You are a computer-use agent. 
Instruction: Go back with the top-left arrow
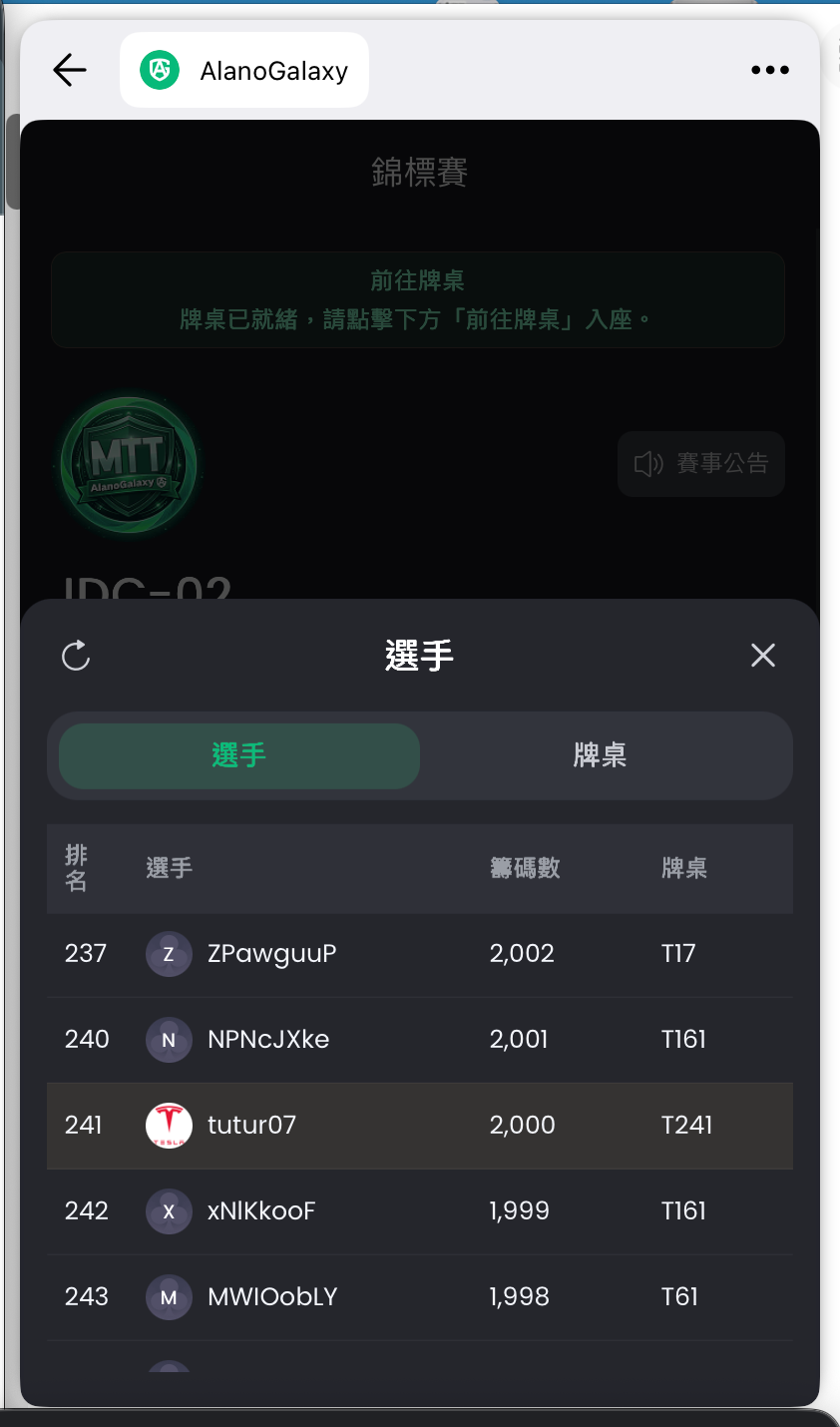70,70
